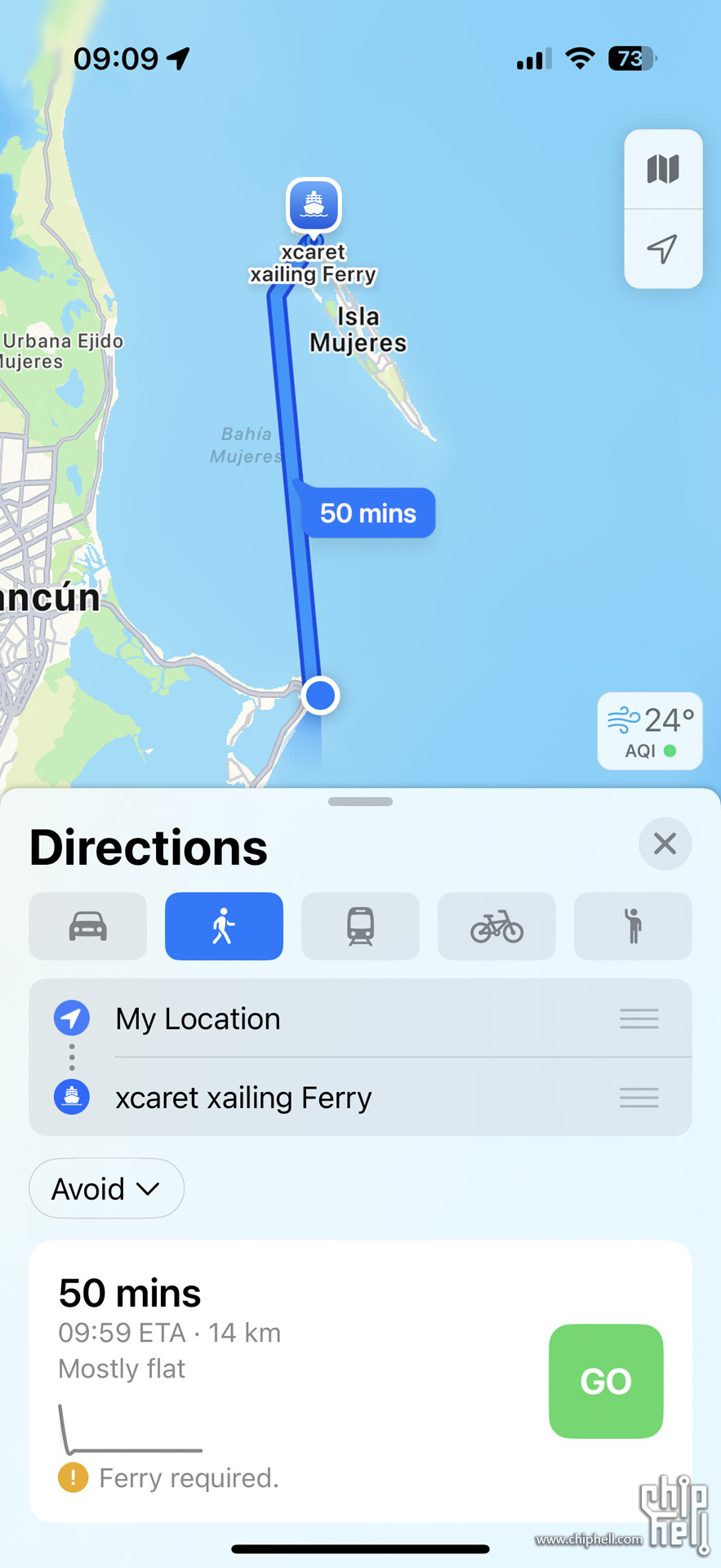721x1568 pixels.
Task: Switch to cycling directions
Action: (x=496, y=926)
